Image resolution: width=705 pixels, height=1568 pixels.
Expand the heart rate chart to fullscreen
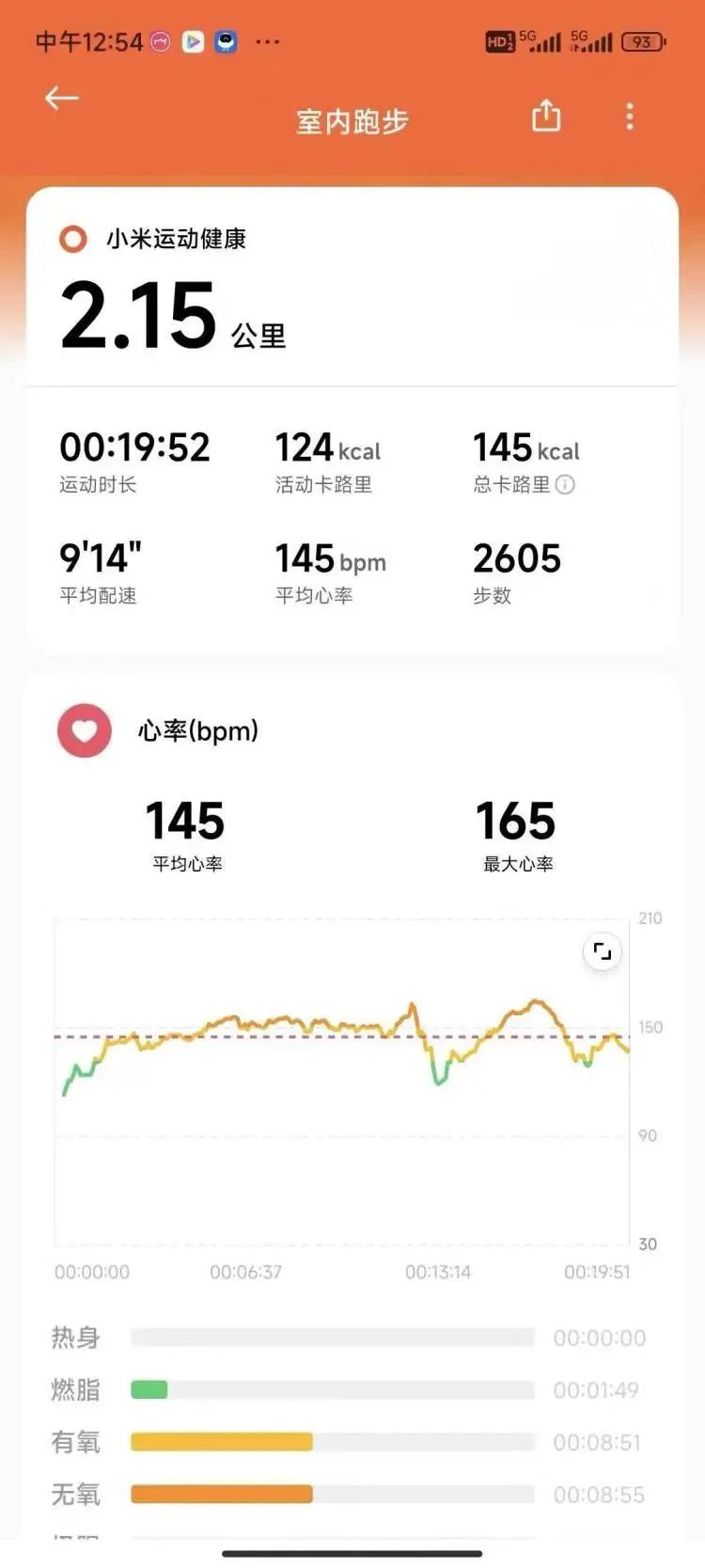[603, 951]
